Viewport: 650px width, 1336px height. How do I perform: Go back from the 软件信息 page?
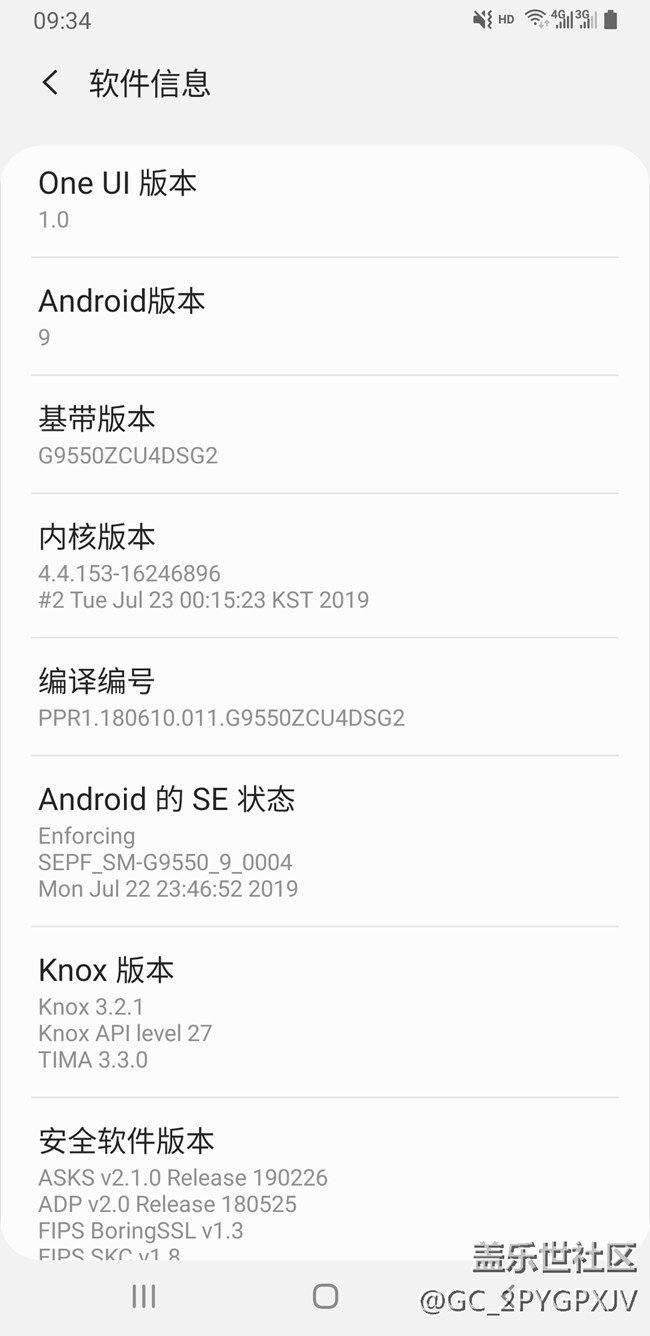click(x=50, y=83)
